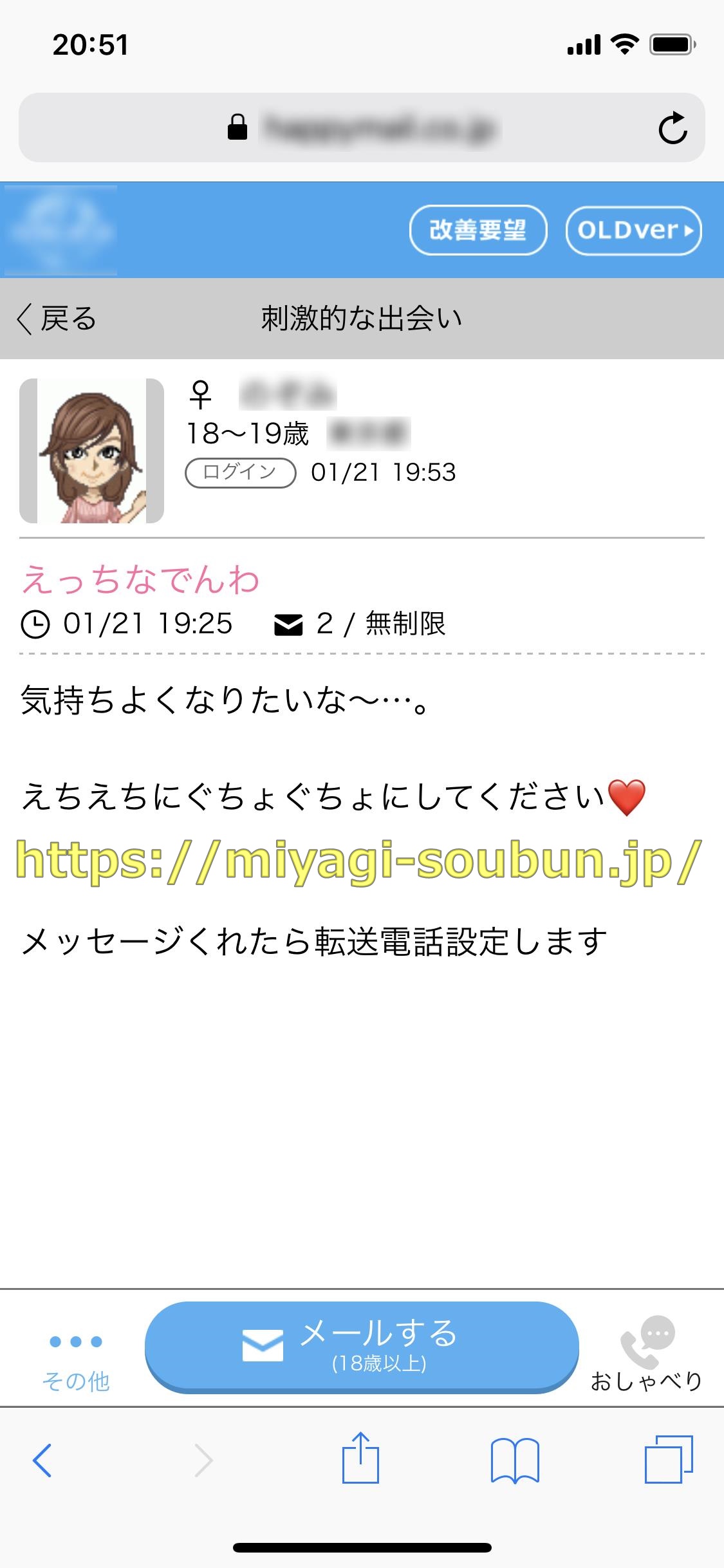Tap メールする to send a message
Screen dimensions: 724x1568
(x=362, y=1345)
